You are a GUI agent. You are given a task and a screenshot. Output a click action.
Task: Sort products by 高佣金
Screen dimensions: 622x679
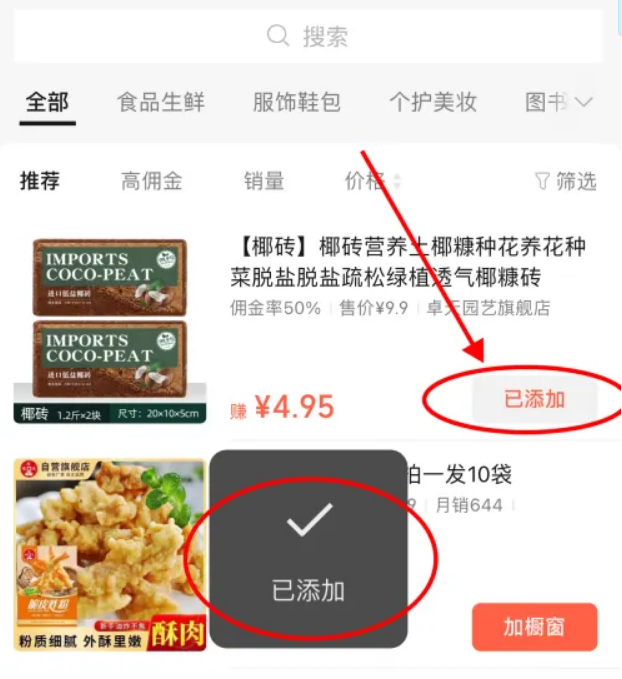(152, 181)
